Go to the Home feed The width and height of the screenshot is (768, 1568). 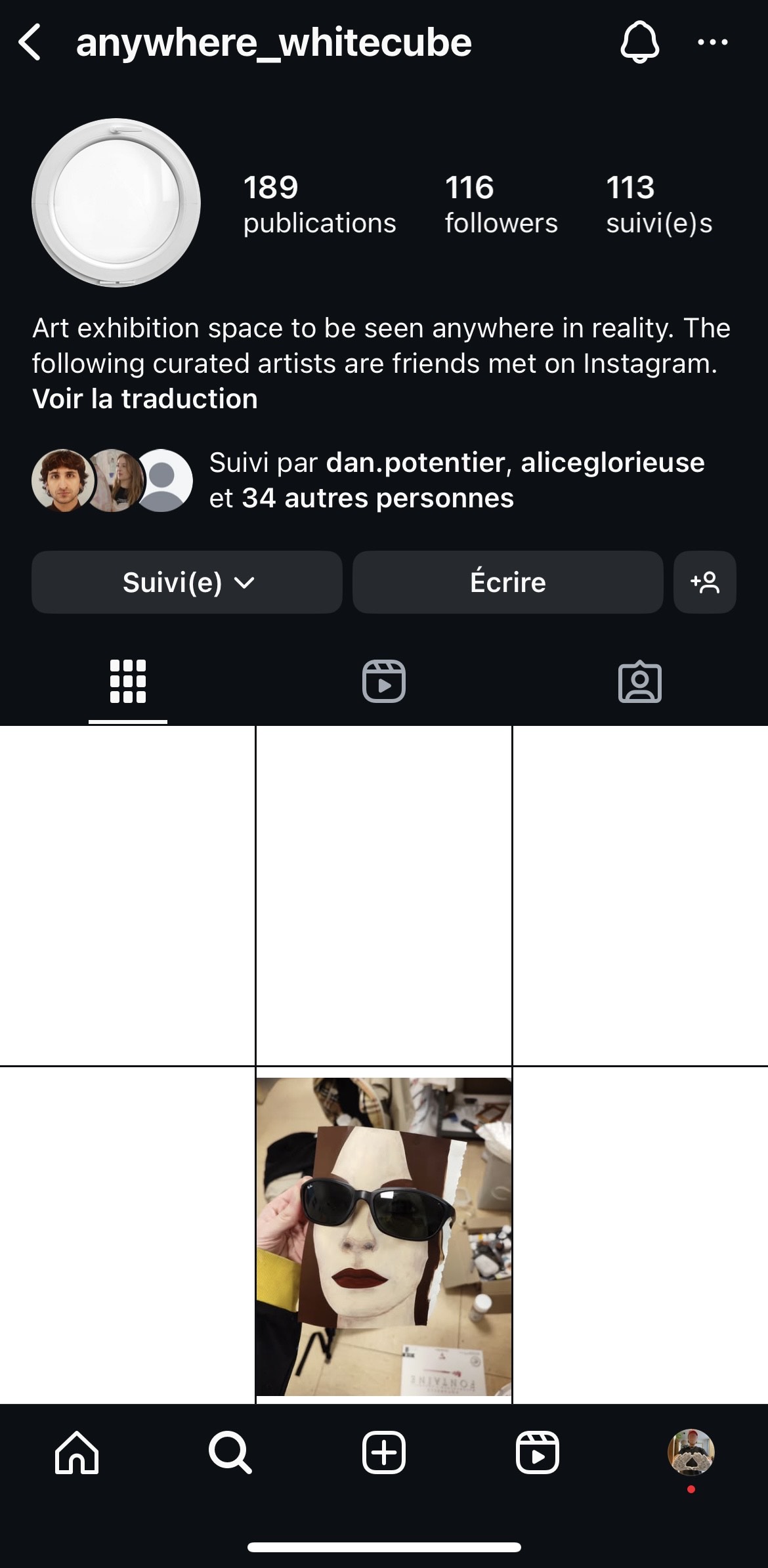(77, 1452)
